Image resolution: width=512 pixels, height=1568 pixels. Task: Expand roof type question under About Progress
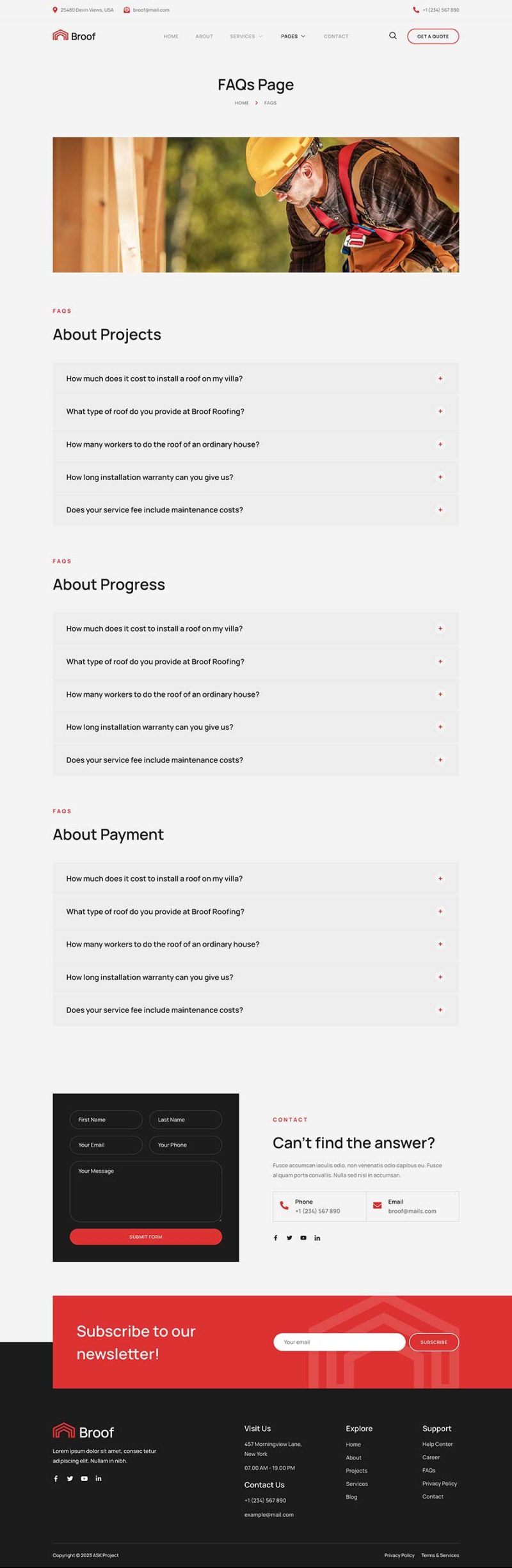pyautogui.click(x=255, y=661)
